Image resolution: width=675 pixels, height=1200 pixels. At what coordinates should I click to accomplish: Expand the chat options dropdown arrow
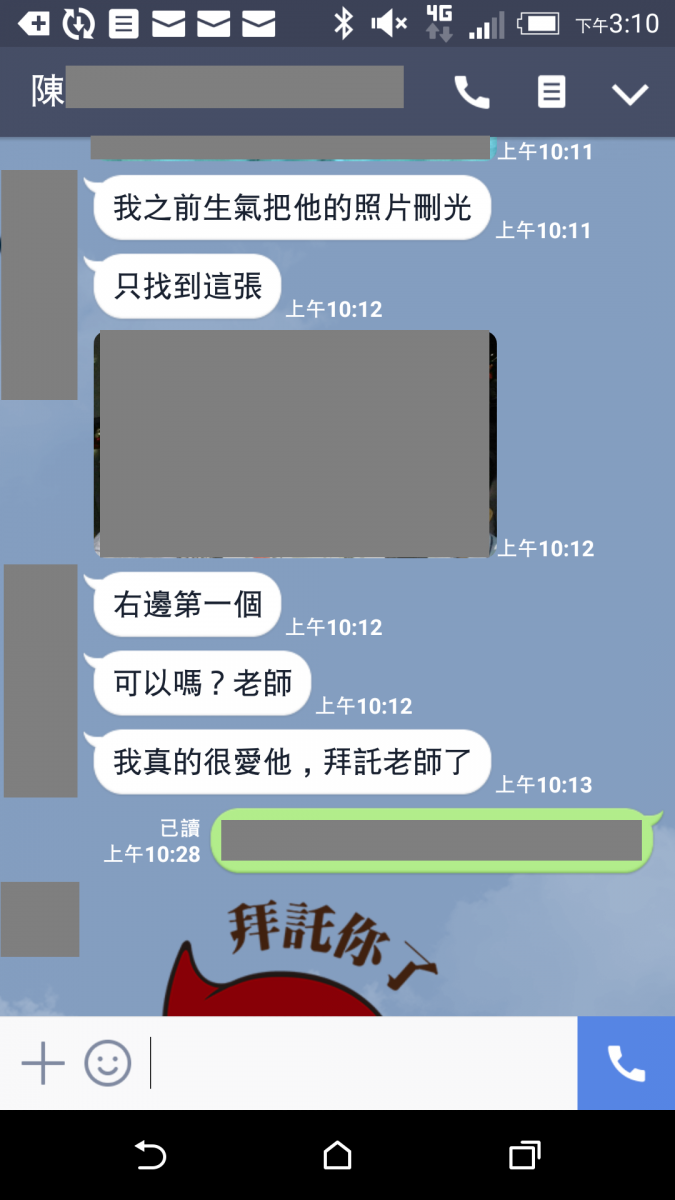point(630,94)
